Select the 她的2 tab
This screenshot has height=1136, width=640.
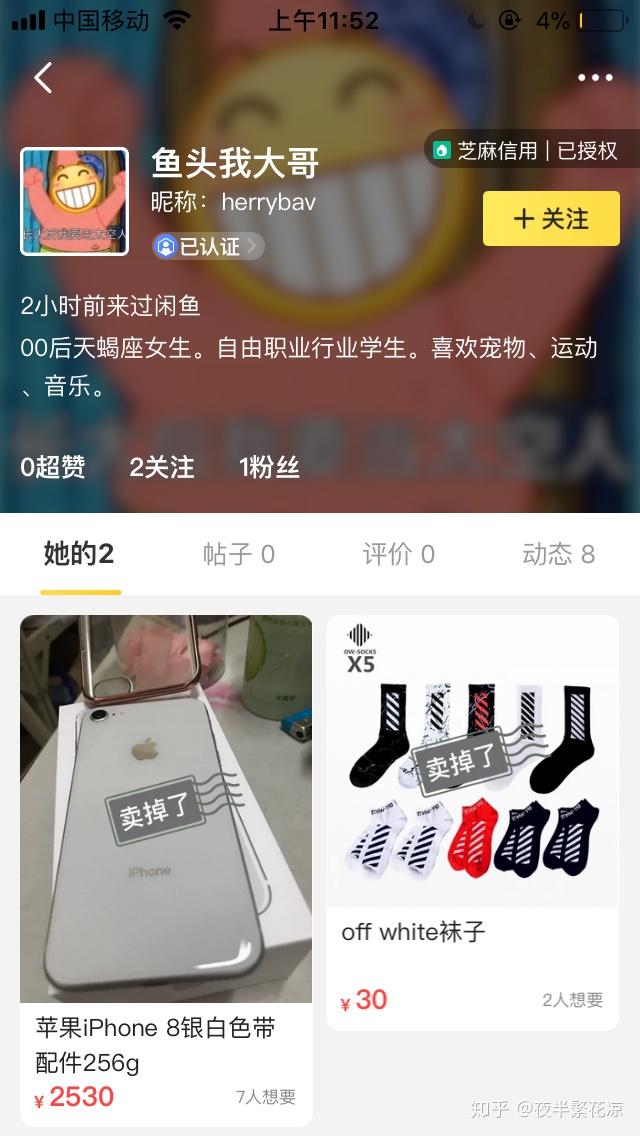pos(79,554)
